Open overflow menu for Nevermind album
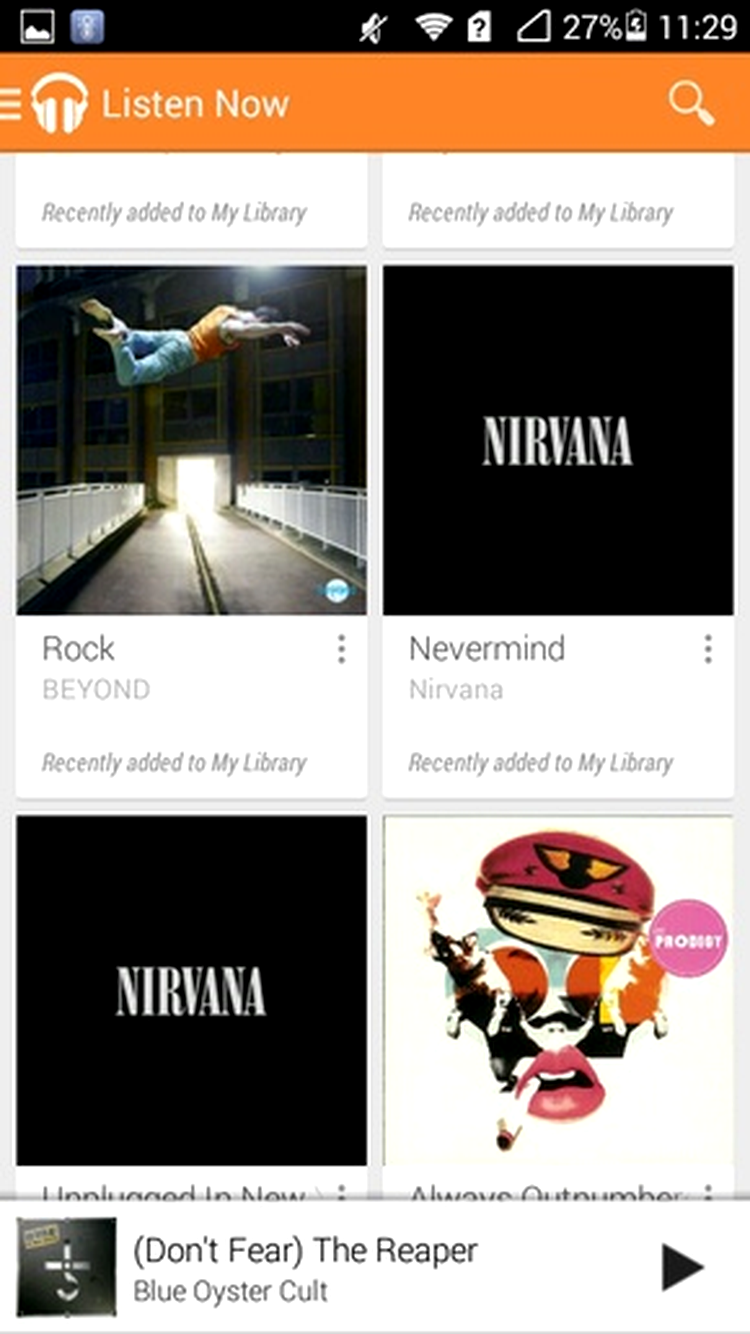This screenshot has width=750, height=1334. point(708,650)
